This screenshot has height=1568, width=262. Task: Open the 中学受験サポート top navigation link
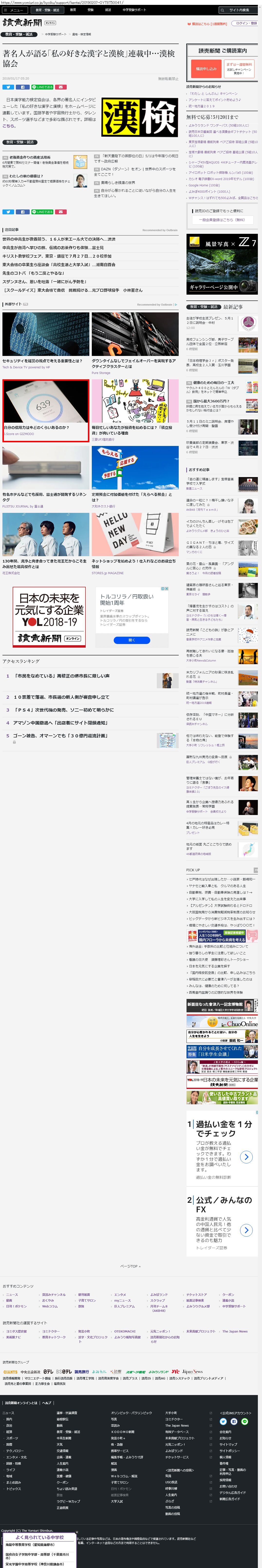(134, 10)
